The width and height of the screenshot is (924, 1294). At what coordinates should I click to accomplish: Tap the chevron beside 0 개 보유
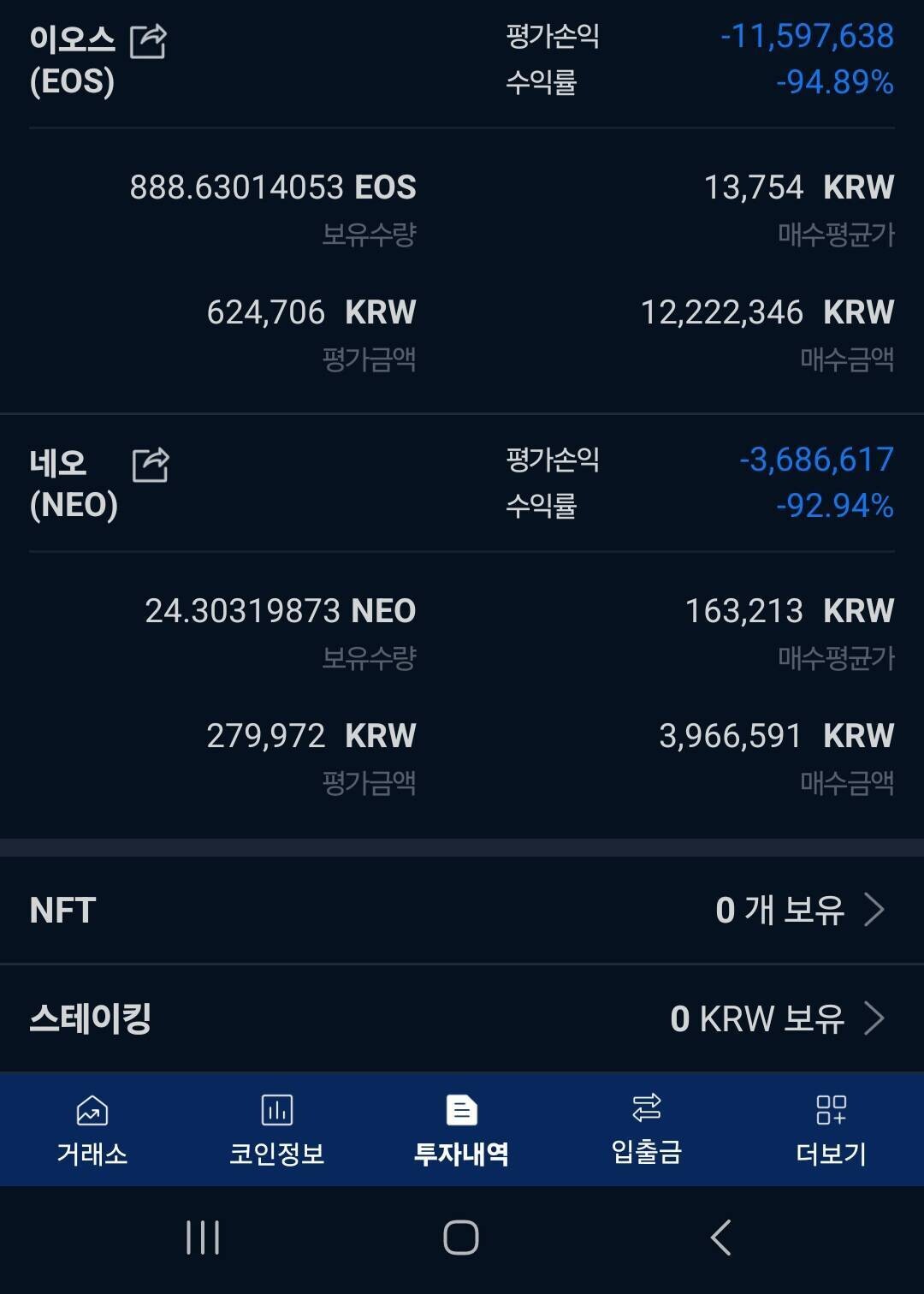click(874, 910)
